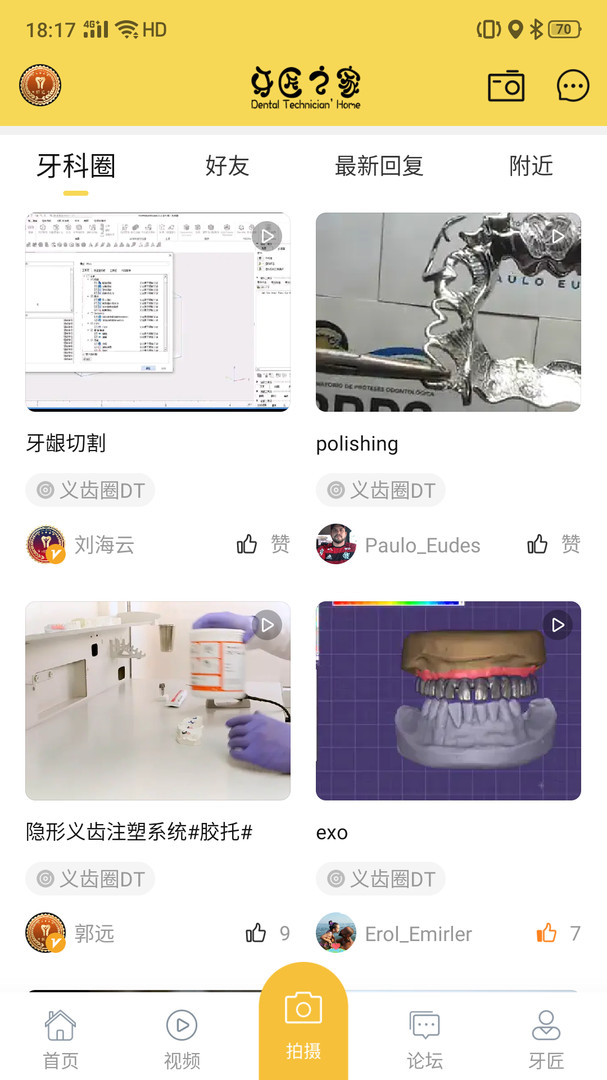The image size is (607, 1080).
Task: Open the exo video post
Action: (448, 700)
